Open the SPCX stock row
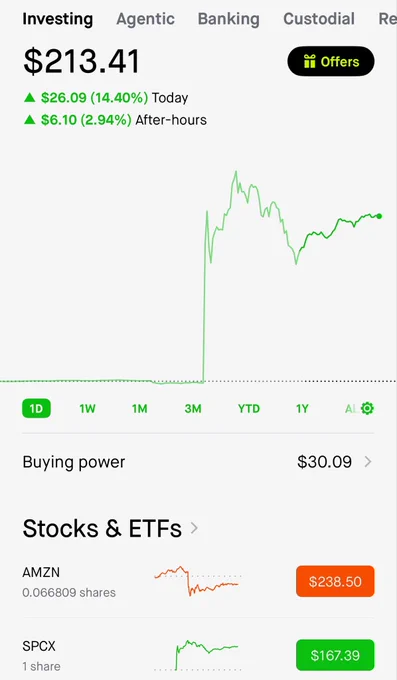The width and height of the screenshot is (397, 680). 198,655
